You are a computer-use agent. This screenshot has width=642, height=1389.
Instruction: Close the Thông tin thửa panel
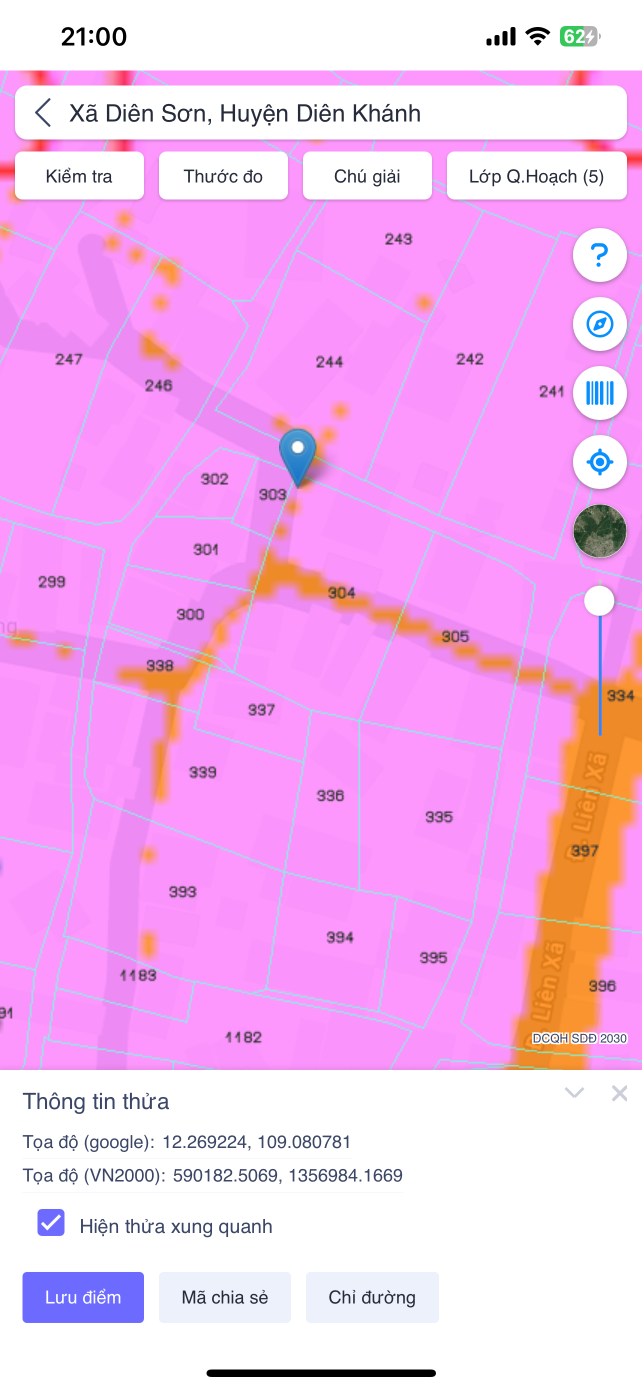point(620,1093)
